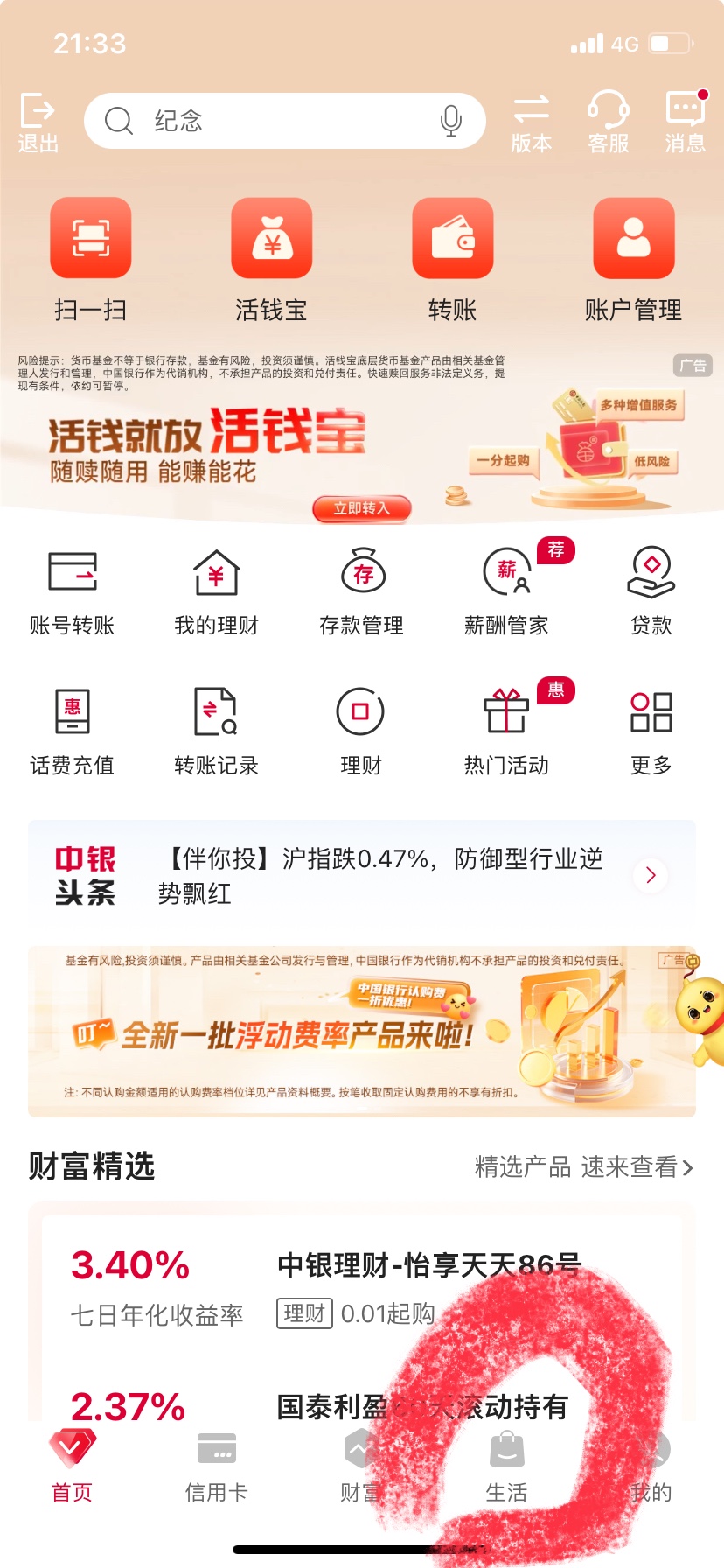Image resolution: width=724 pixels, height=1568 pixels.
Task: Tap the microphone voice search icon
Action: tap(450, 121)
